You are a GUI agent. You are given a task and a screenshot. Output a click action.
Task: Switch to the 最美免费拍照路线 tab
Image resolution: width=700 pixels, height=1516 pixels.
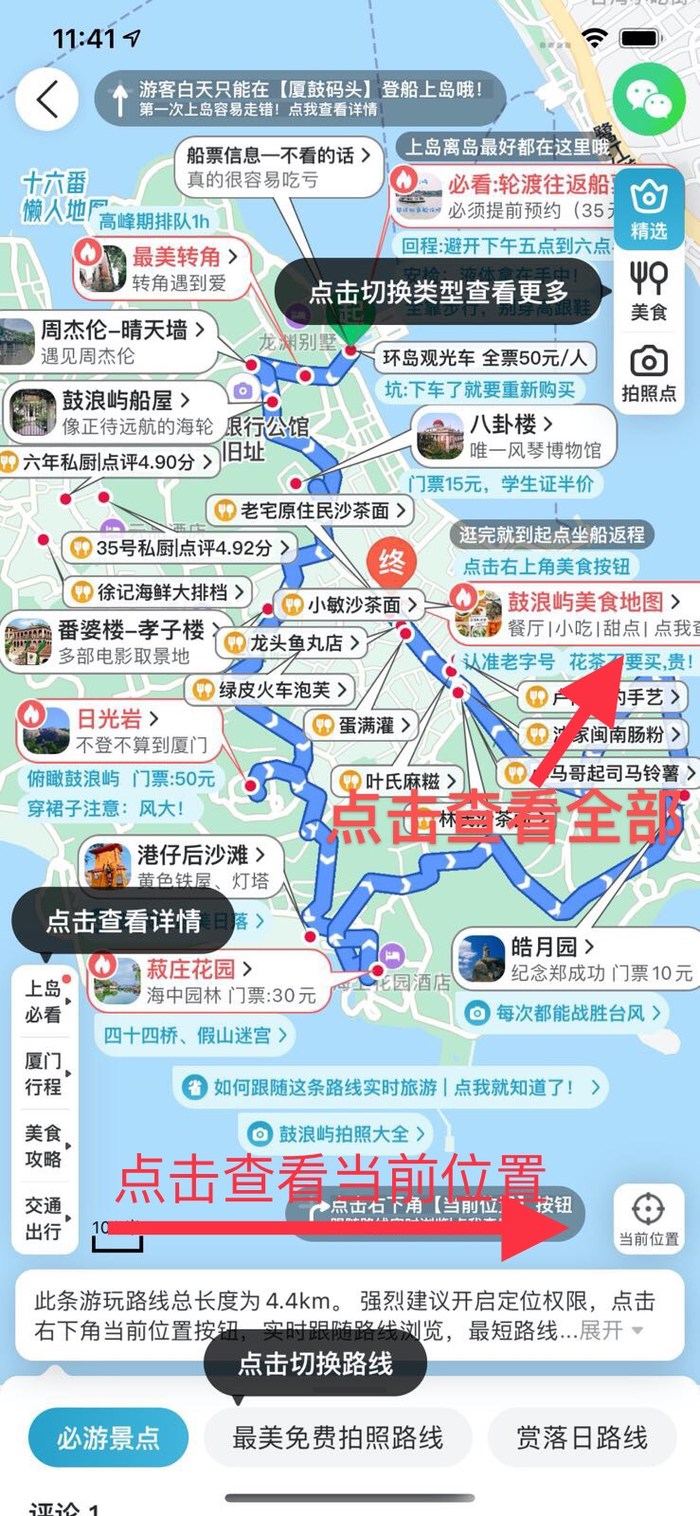[337, 1438]
